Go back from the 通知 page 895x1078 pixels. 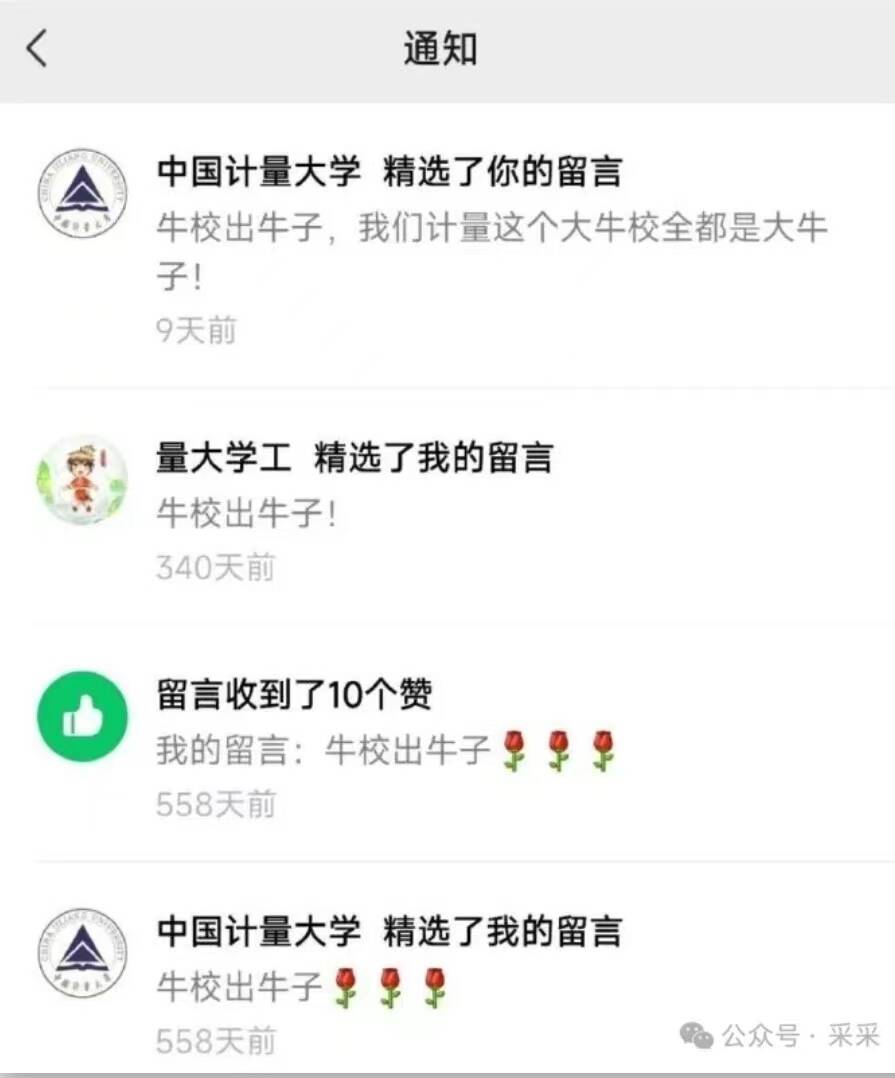[x=37, y=49]
